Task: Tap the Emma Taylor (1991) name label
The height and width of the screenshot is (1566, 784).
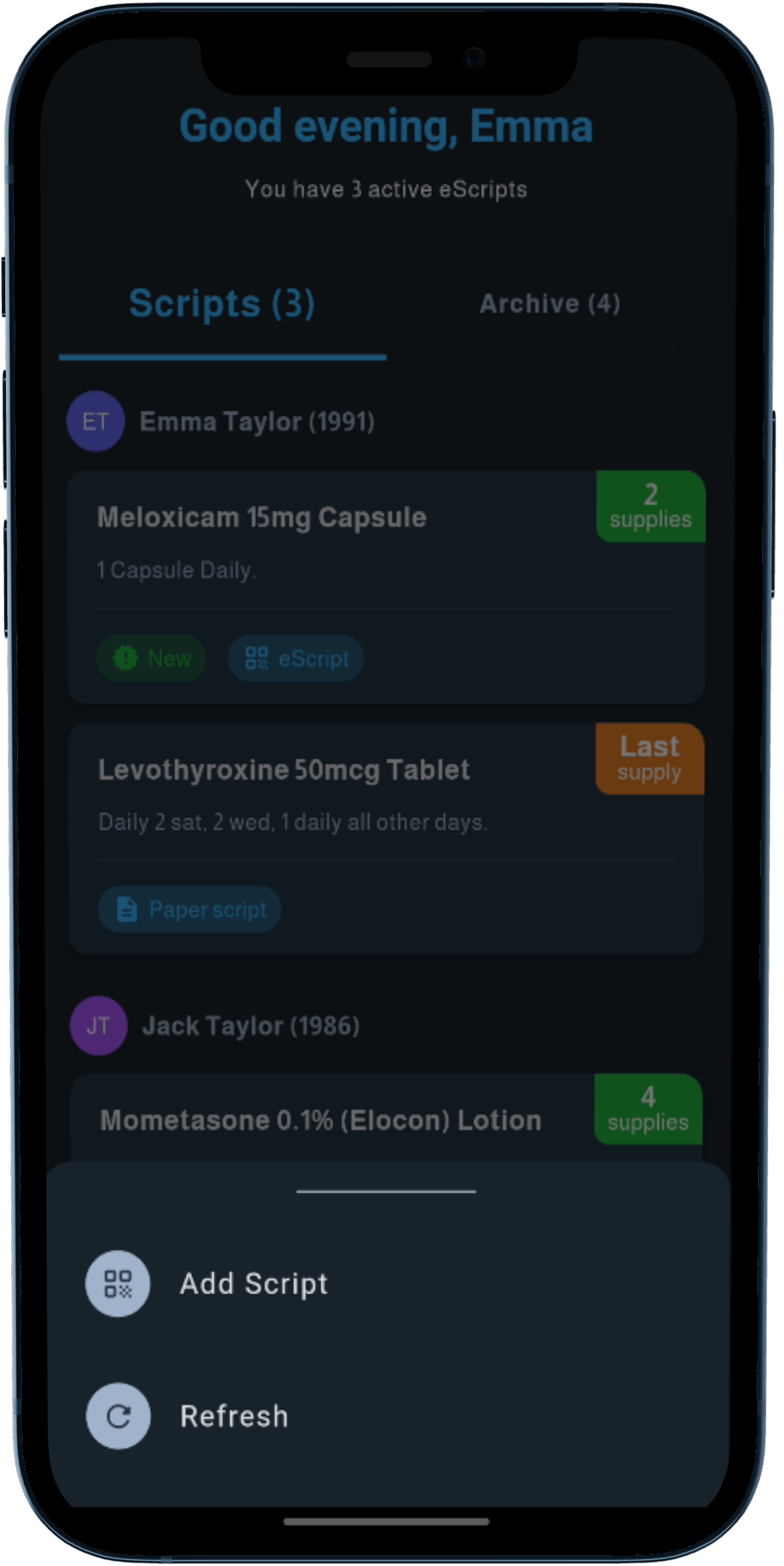Action: tap(258, 421)
